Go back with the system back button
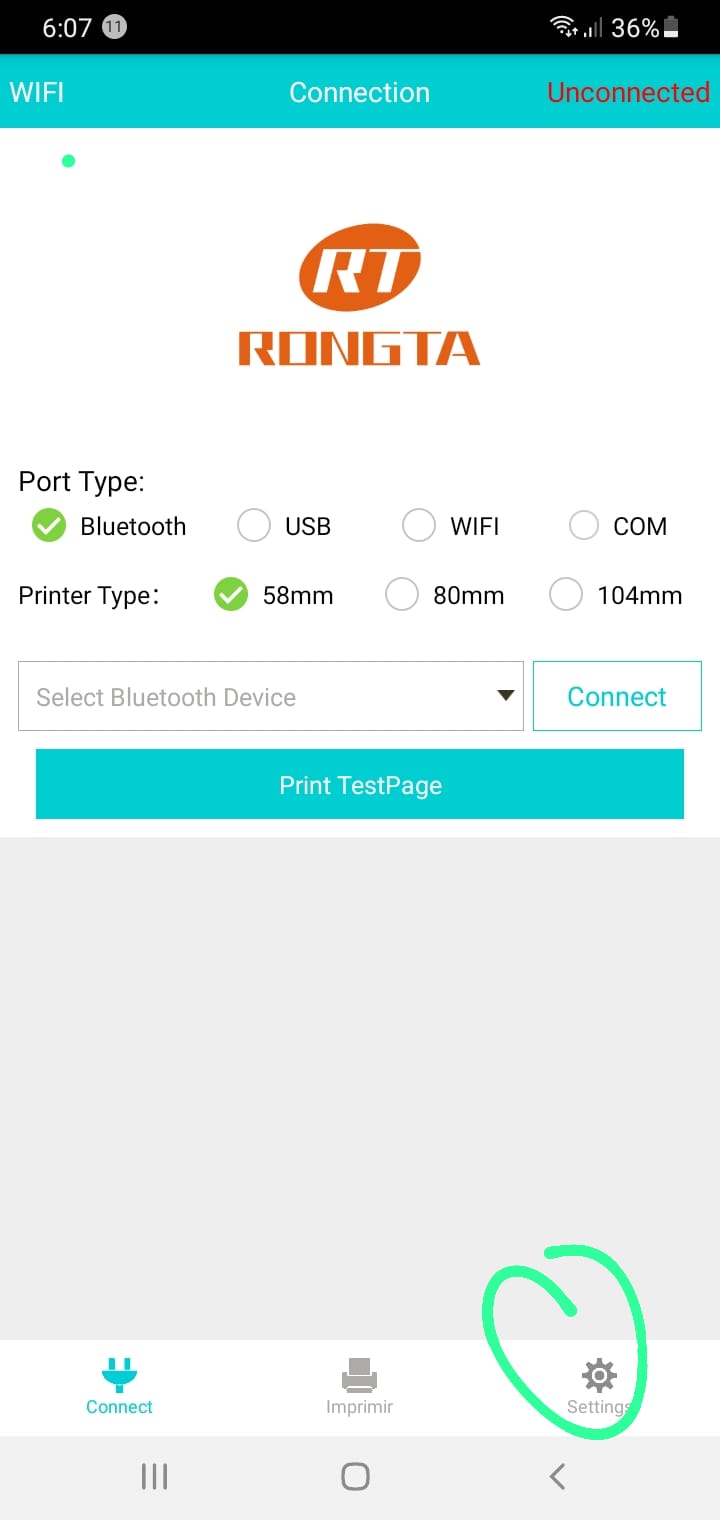This screenshot has height=1520, width=720. (558, 1476)
